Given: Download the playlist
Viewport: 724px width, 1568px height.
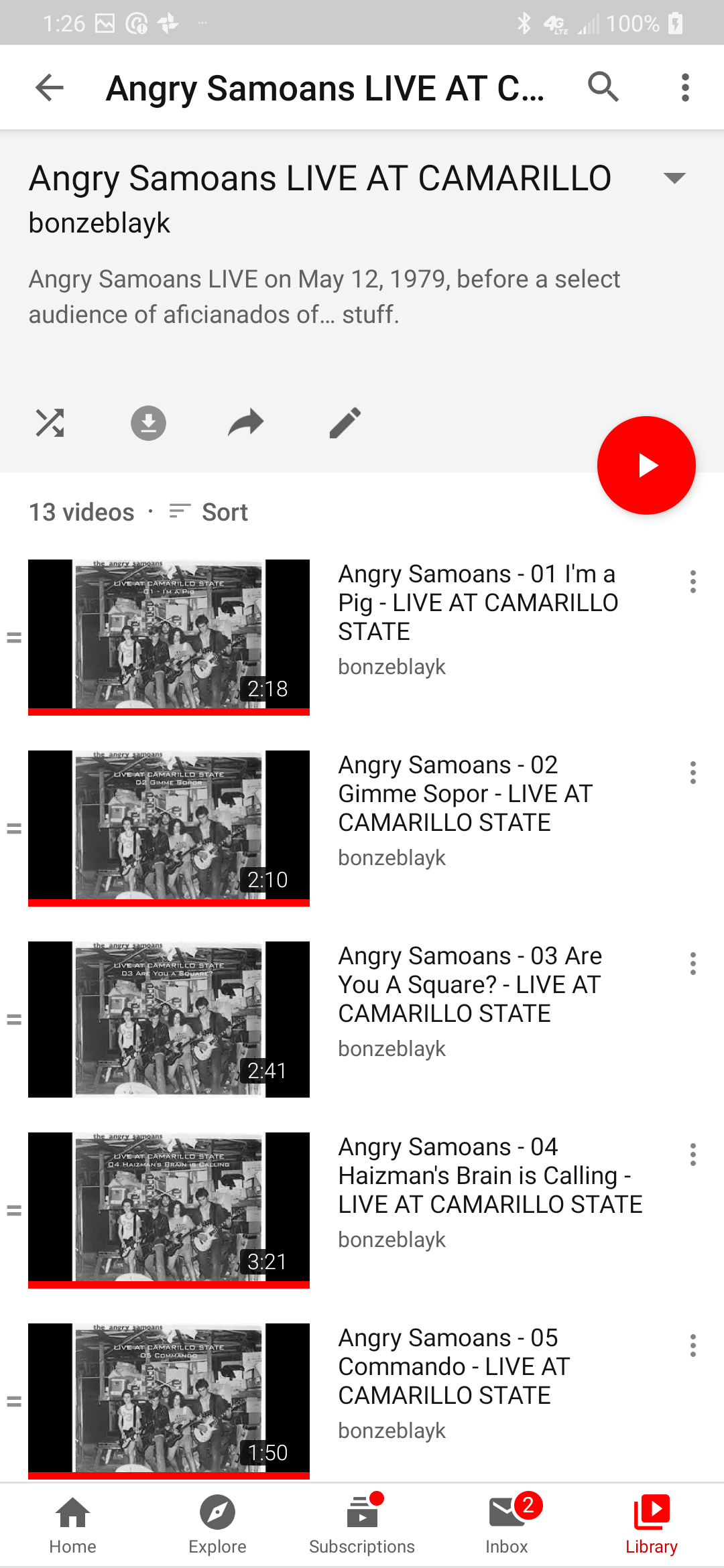Looking at the screenshot, I should click(148, 423).
